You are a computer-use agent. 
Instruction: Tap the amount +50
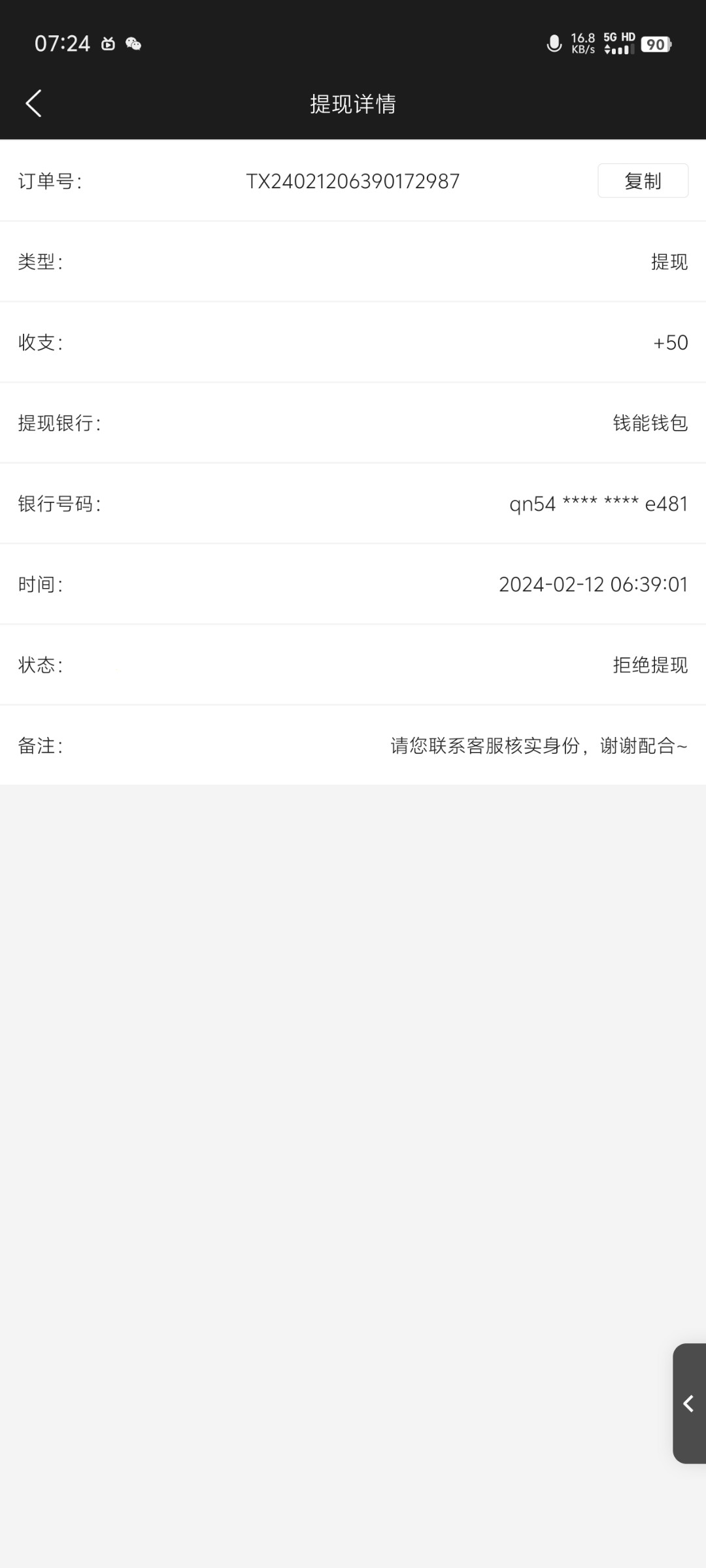[x=671, y=342]
